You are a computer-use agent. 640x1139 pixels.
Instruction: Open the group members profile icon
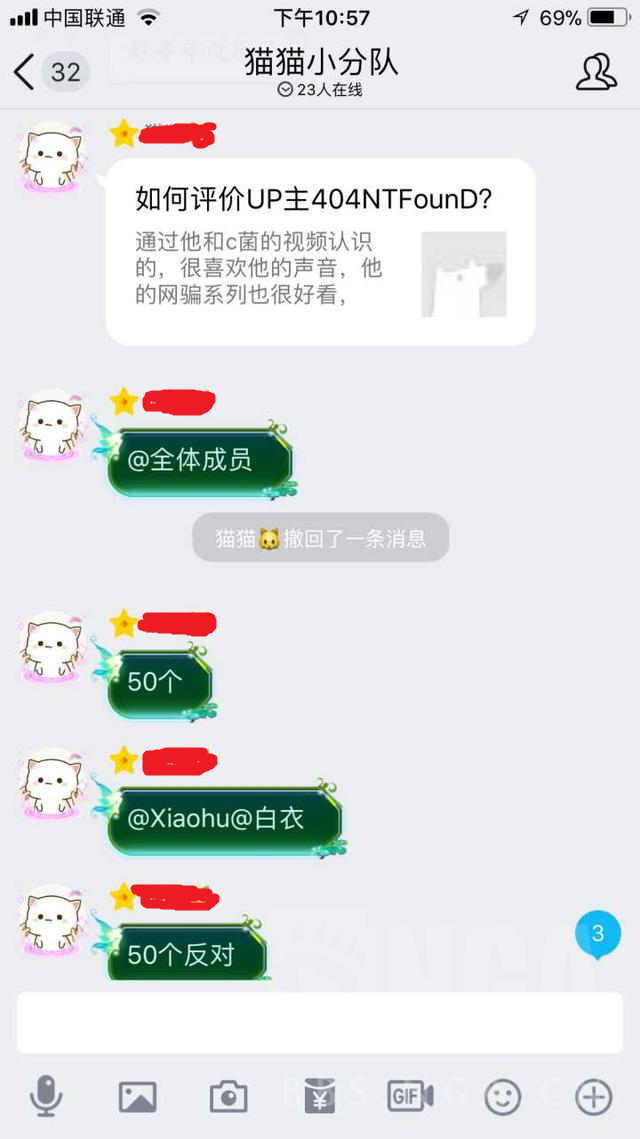(x=596, y=72)
